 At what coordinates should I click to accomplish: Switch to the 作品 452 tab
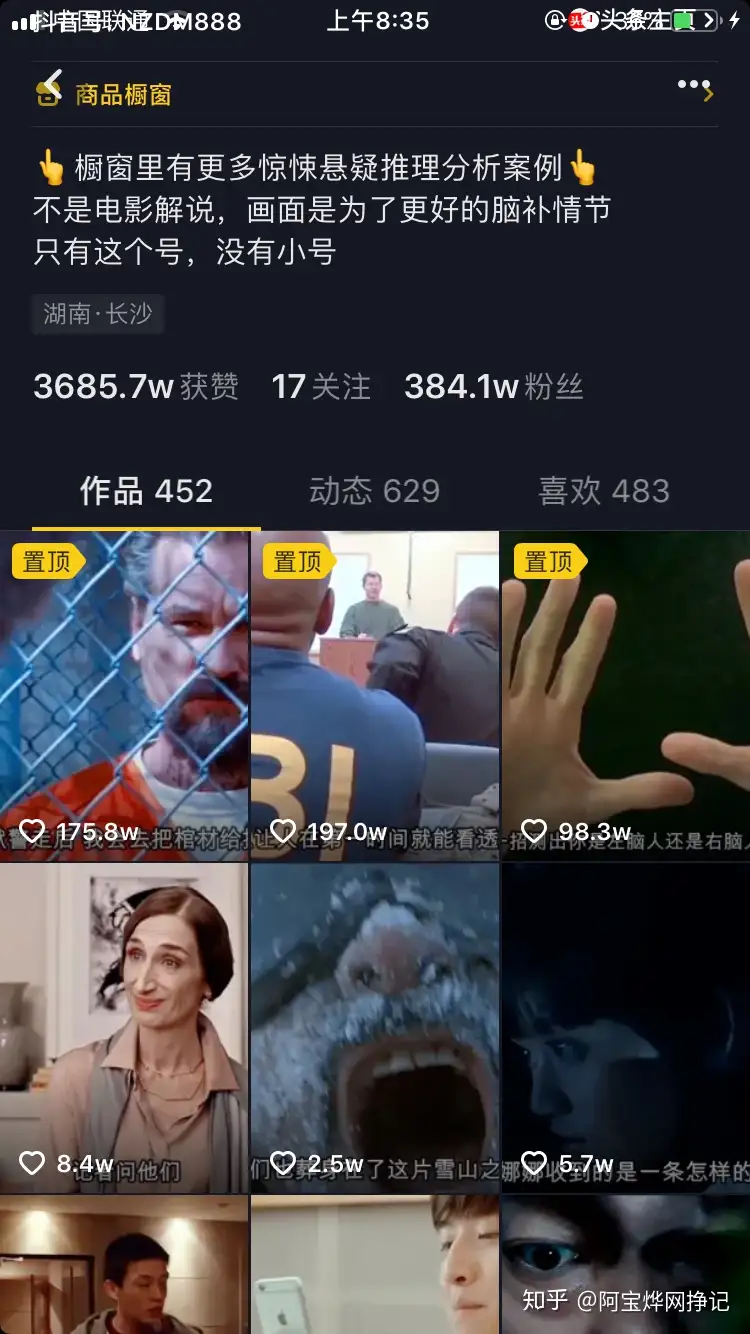click(146, 491)
